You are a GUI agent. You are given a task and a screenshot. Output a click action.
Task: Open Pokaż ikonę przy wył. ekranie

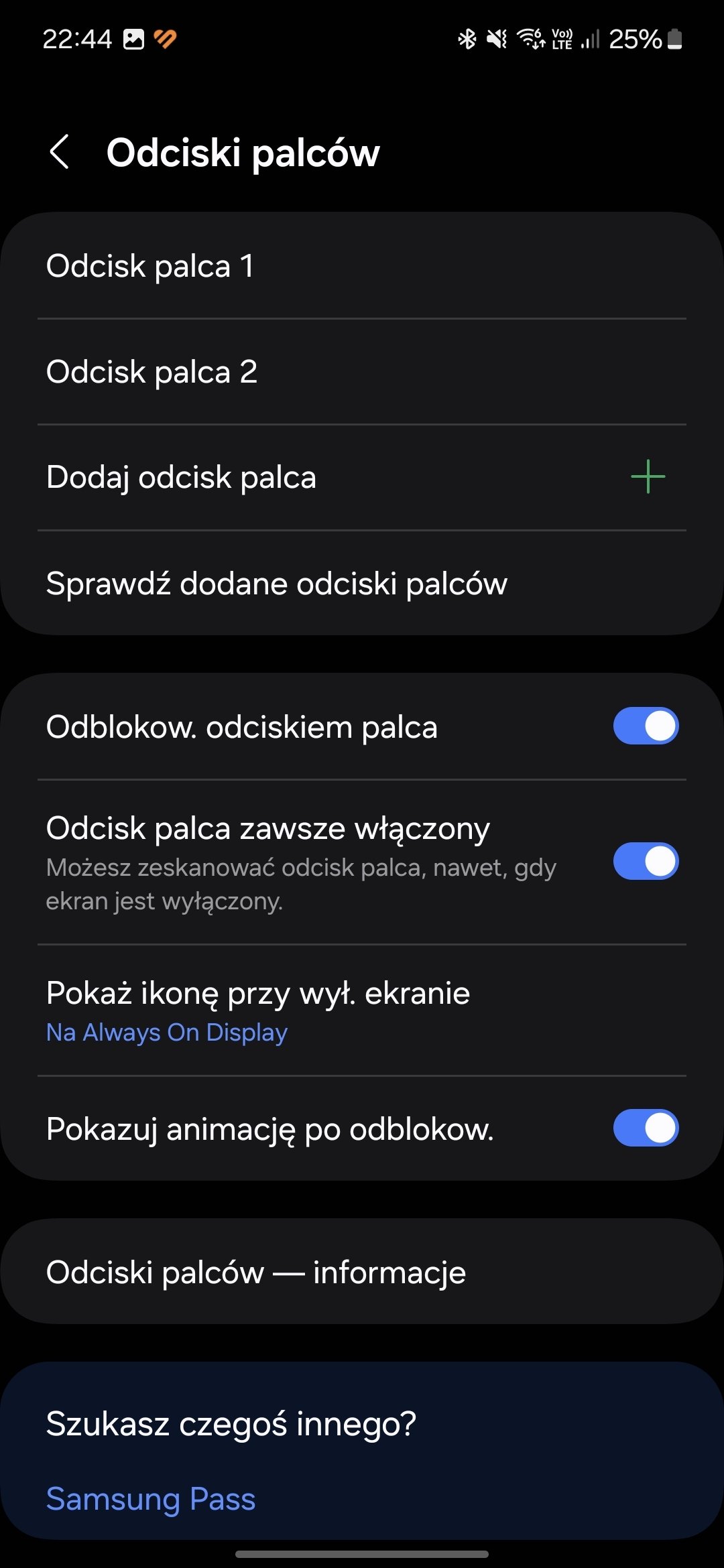[x=362, y=1010]
